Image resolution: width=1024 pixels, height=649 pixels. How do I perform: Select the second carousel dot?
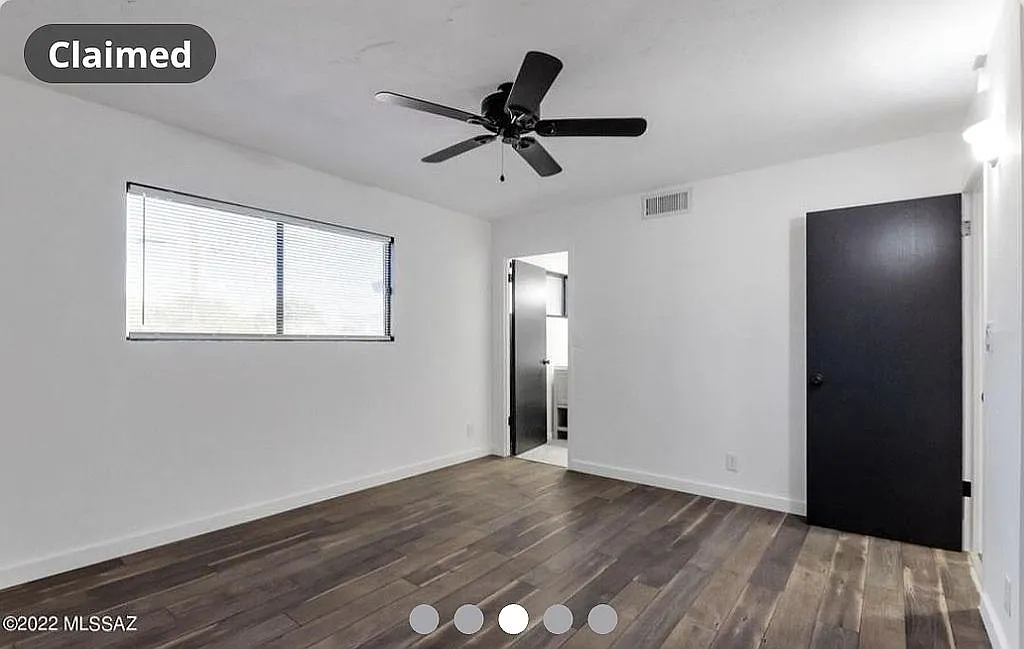tap(468, 619)
